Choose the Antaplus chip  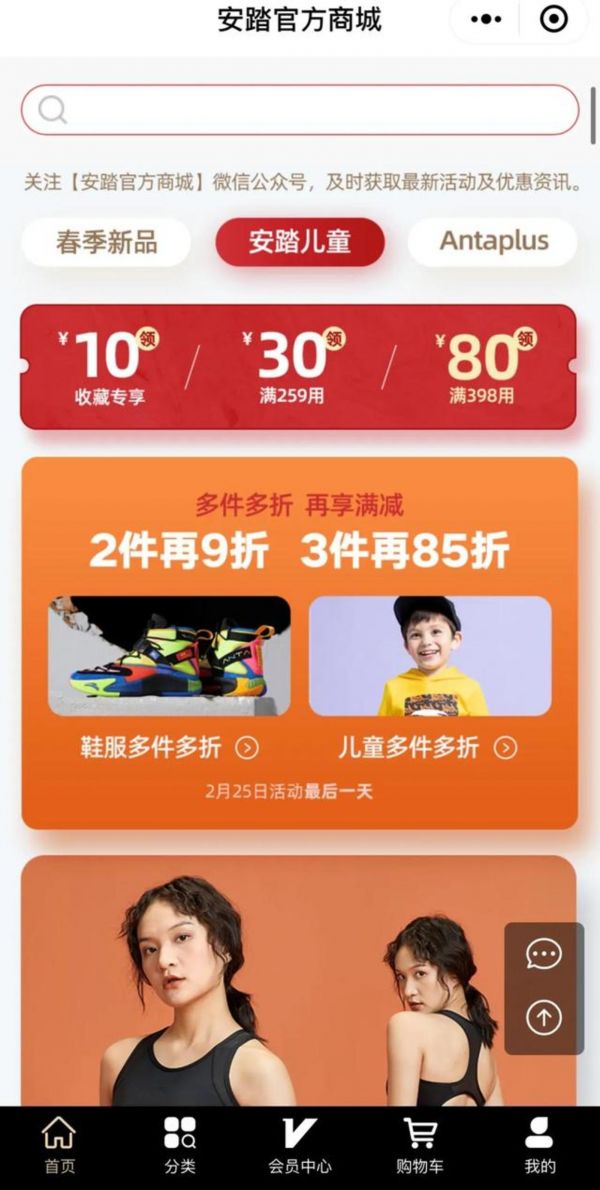tap(493, 242)
